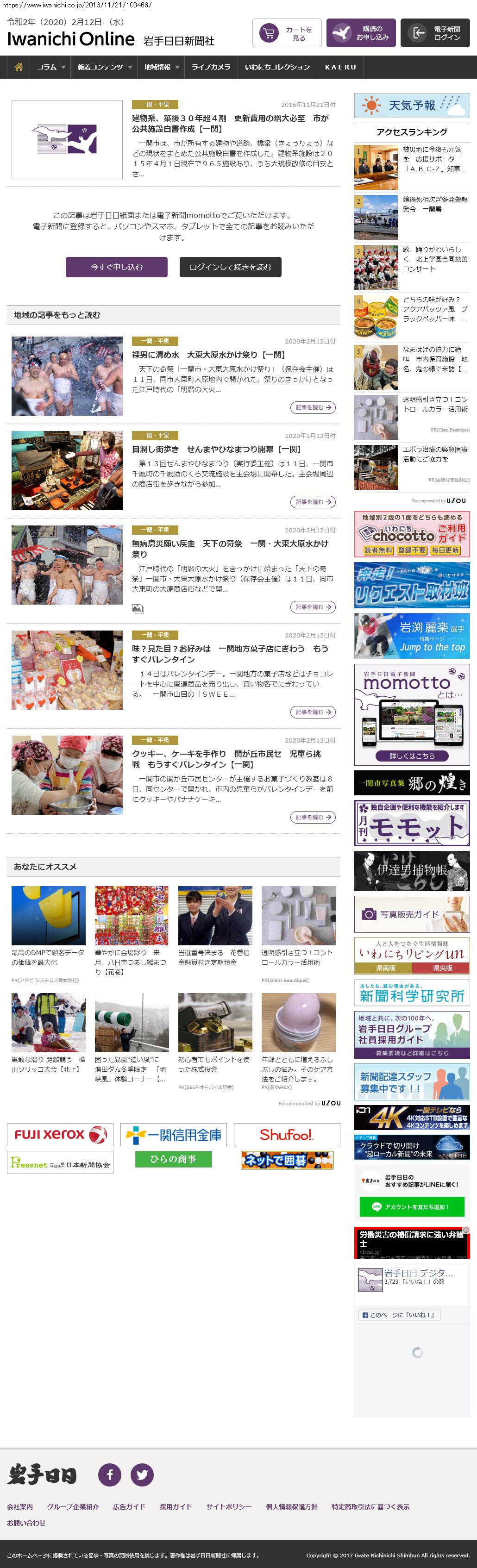The height and width of the screenshot is (1568, 477).
Task: Open 電子新聞ログイン login
Action: 434,33
